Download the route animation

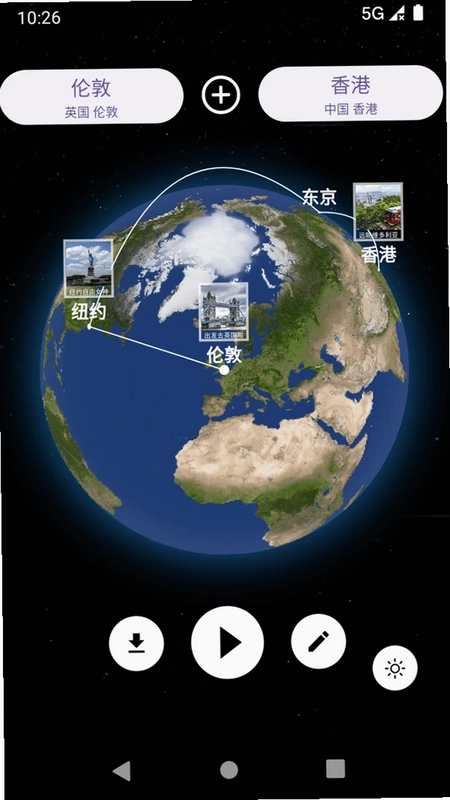click(136, 643)
